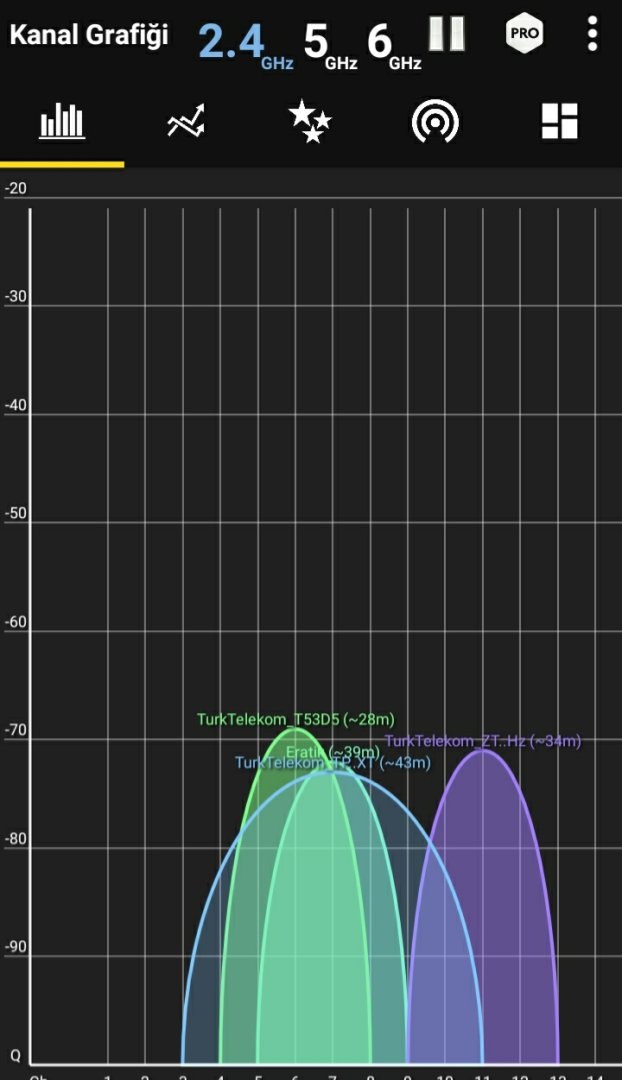Open the signal meter dashboard tab

(559, 122)
